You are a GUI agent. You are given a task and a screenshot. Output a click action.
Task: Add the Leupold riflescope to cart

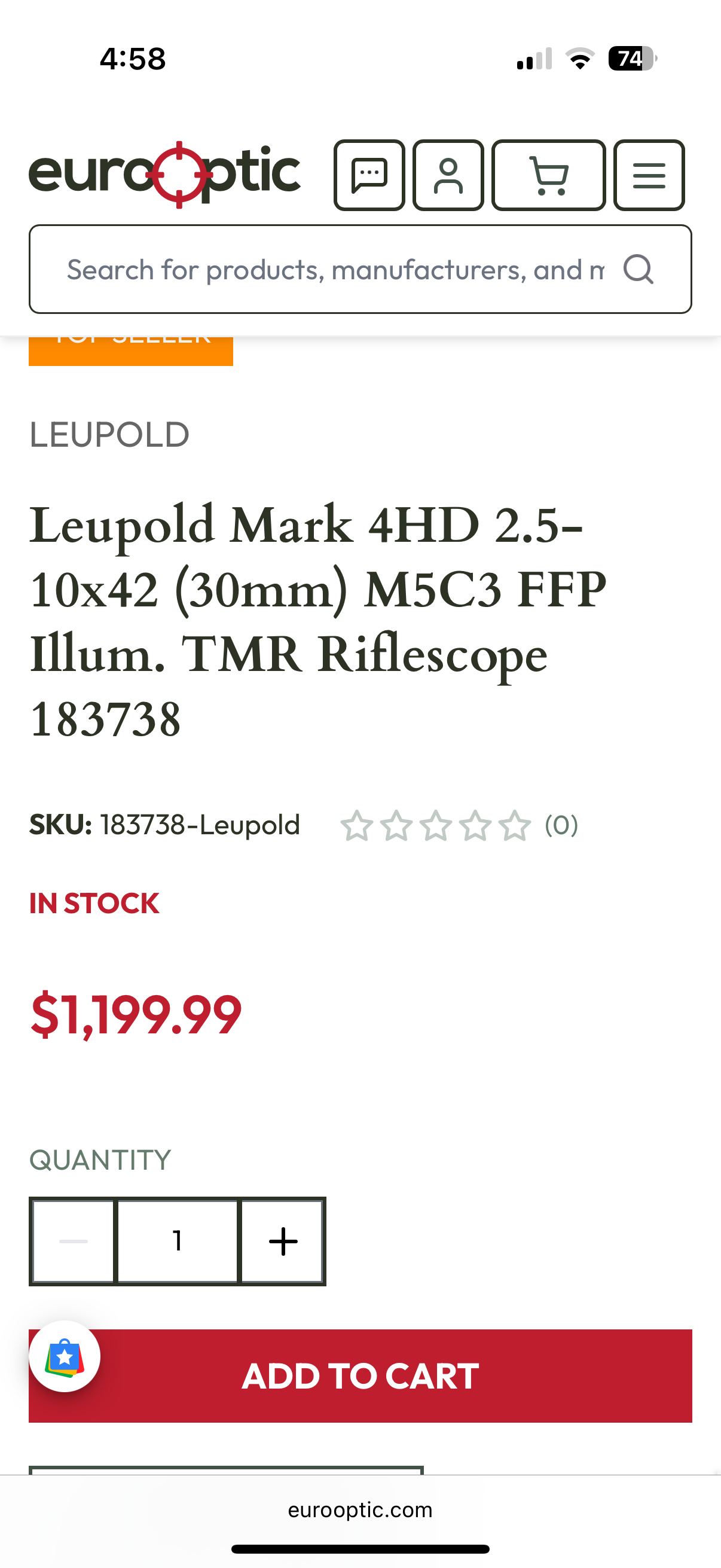[360, 1375]
